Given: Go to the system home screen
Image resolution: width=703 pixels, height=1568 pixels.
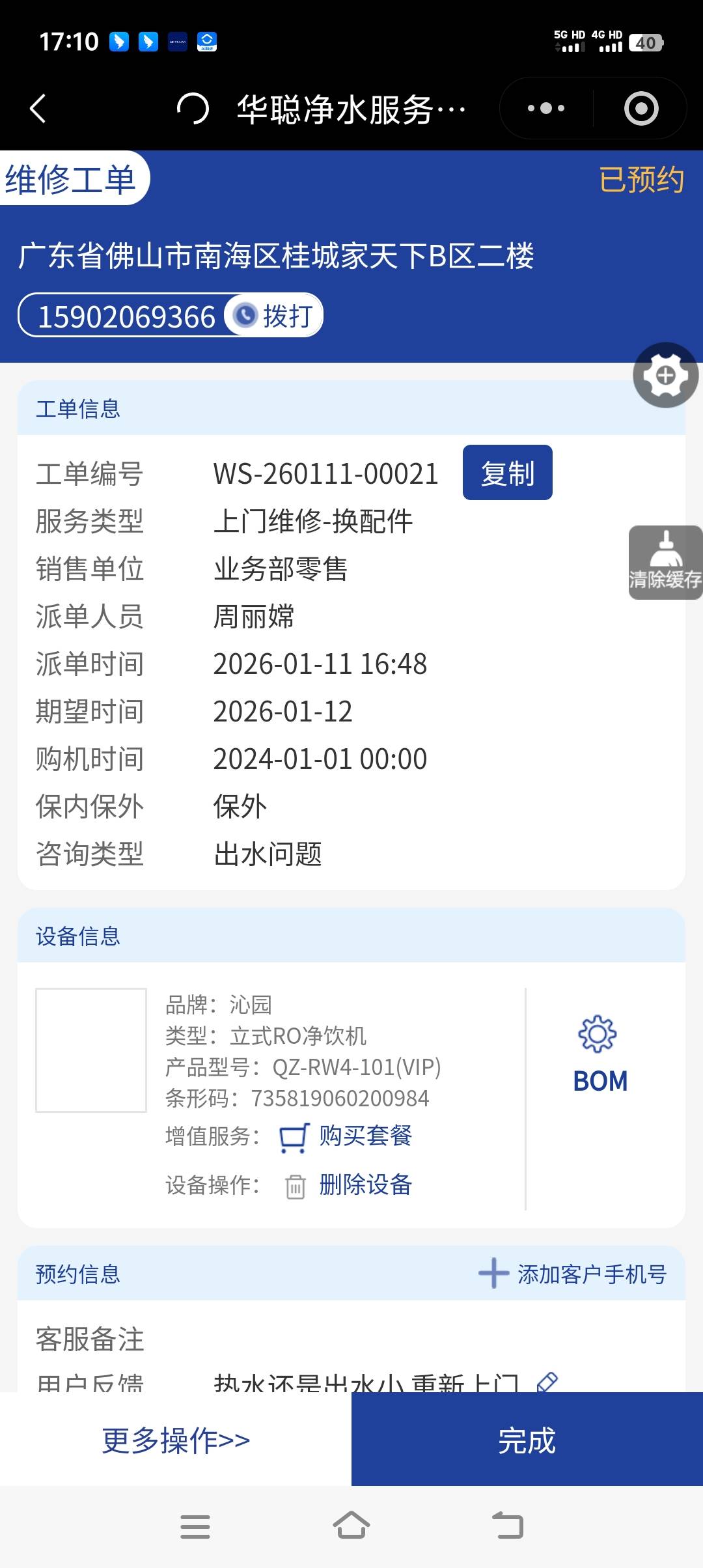Looking at the screenshot, I should tap(351, 1526).
